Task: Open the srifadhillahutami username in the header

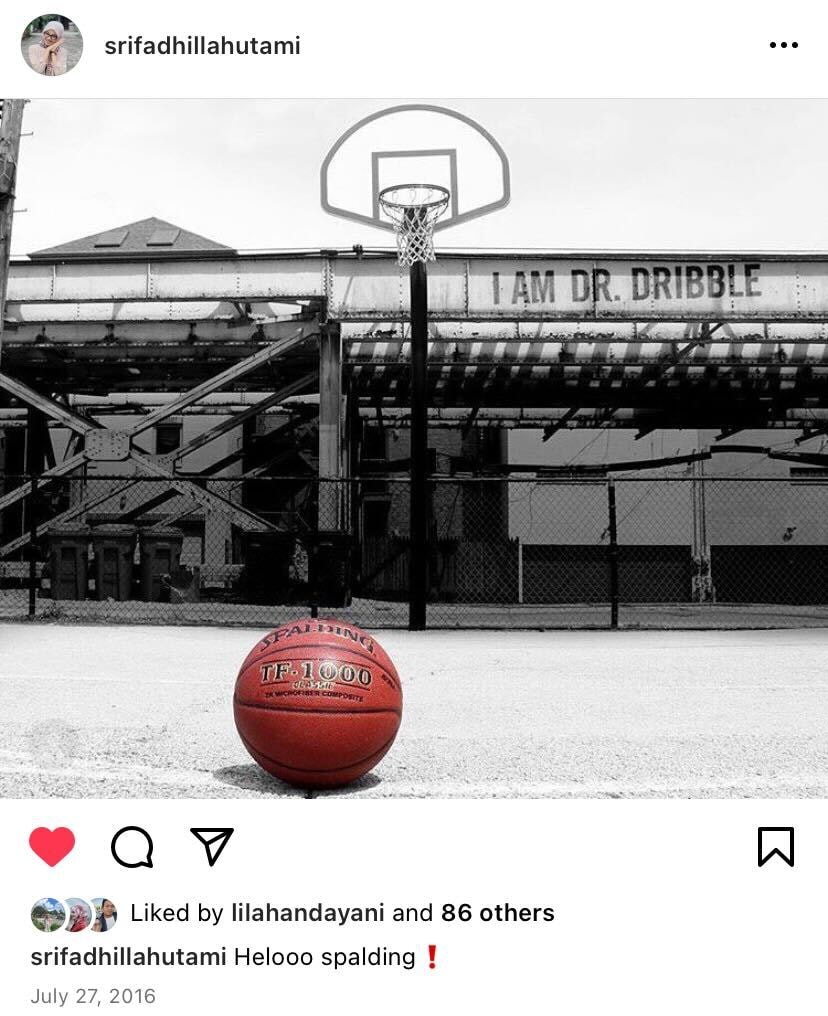Action: click(x=202, y=46)
